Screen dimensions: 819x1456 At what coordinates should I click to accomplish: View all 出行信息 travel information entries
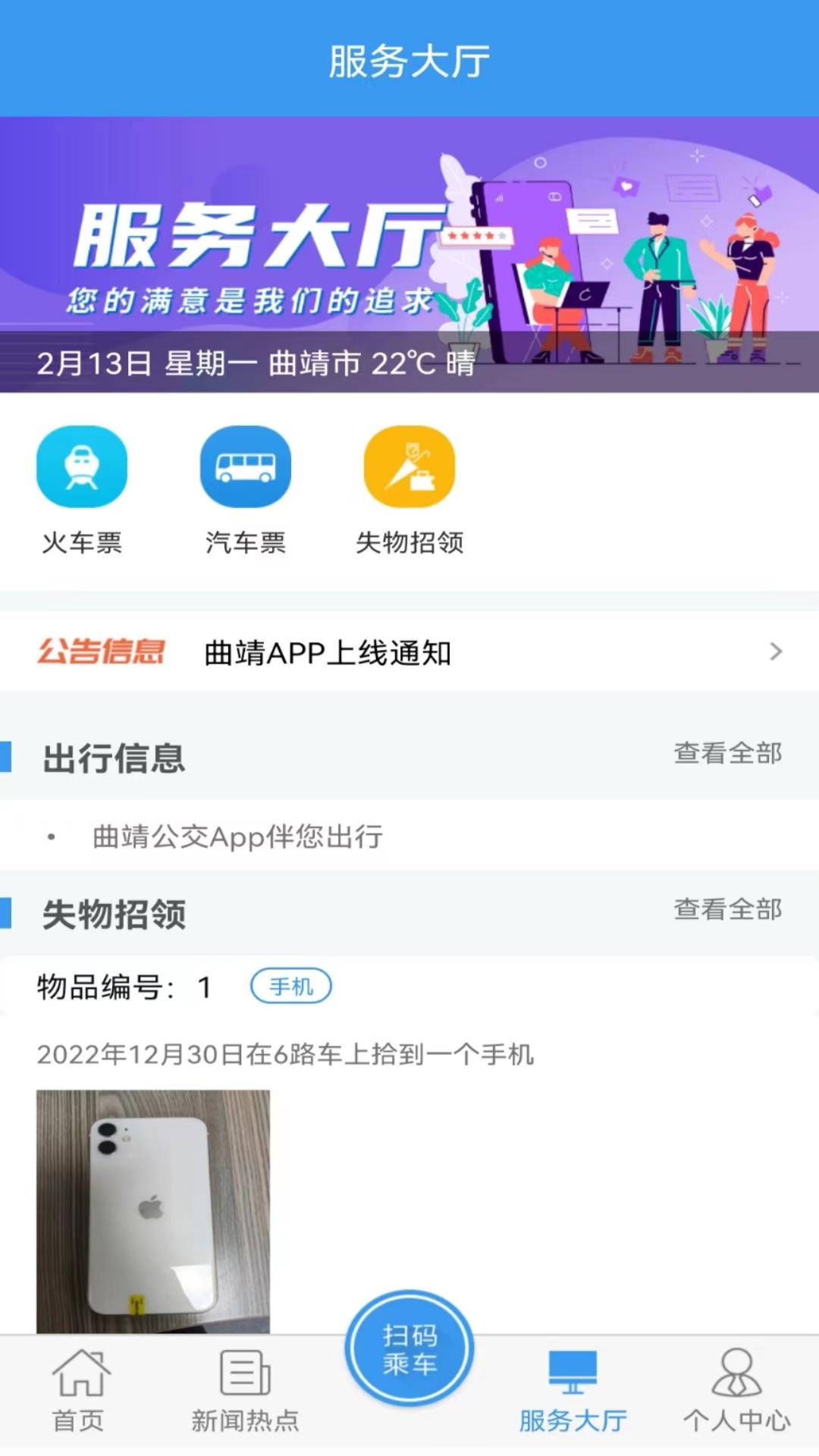click(727, 754)
